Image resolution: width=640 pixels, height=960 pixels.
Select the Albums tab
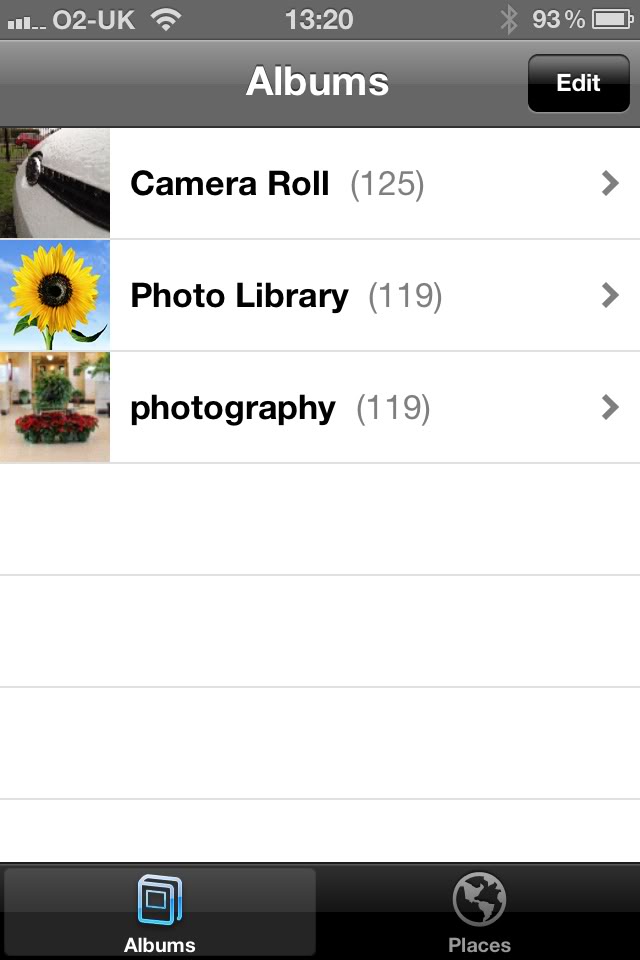[160, 912]
